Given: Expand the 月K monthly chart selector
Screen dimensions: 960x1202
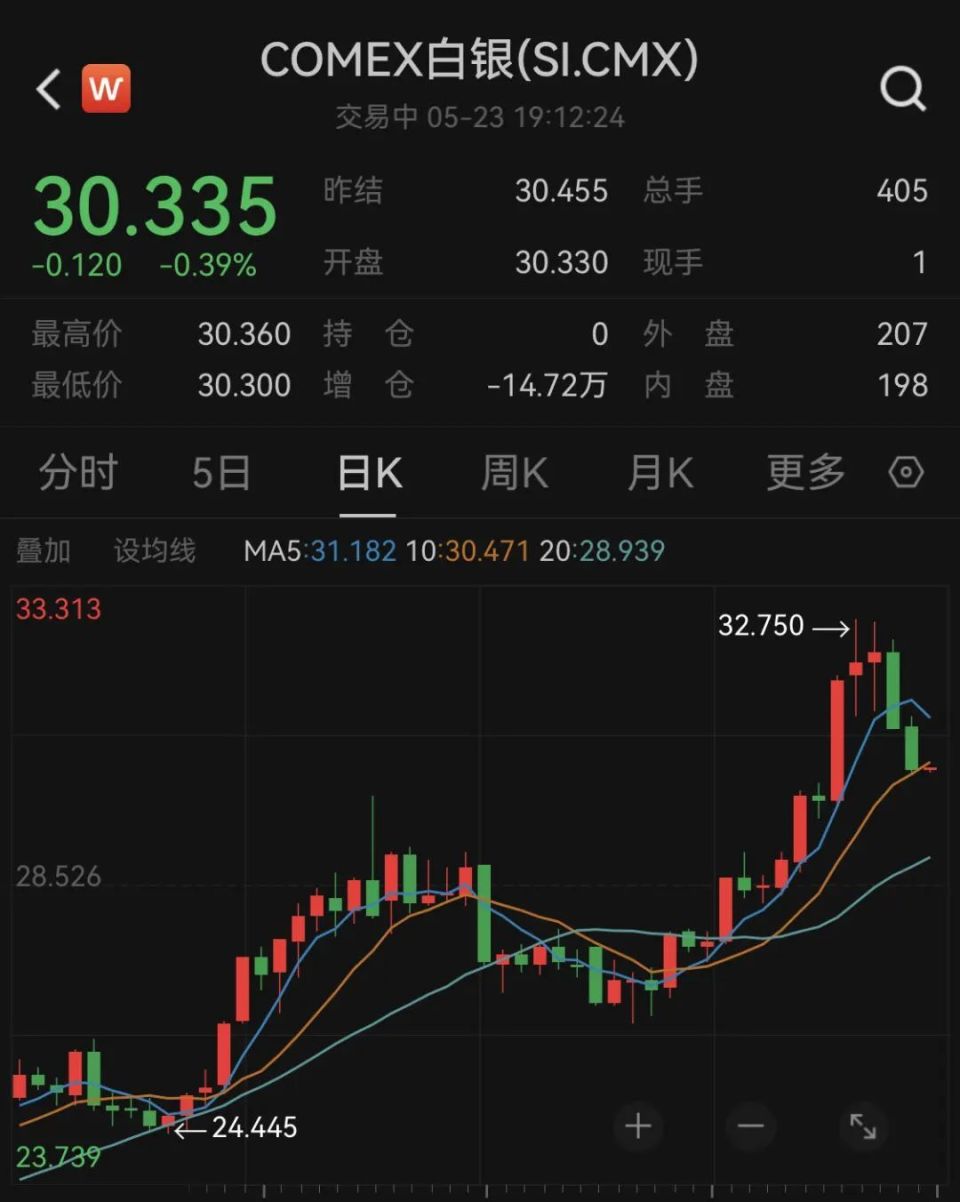Looking at the screenshot, I should coord(658,472).
